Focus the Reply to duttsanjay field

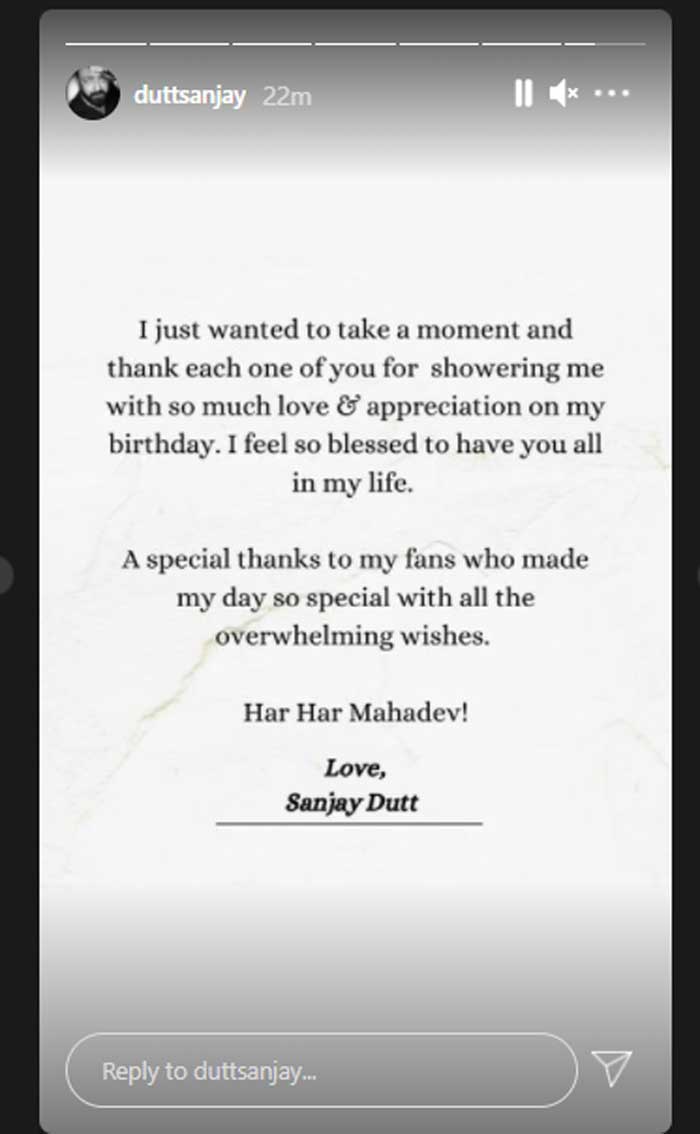tap(320, 1071)
